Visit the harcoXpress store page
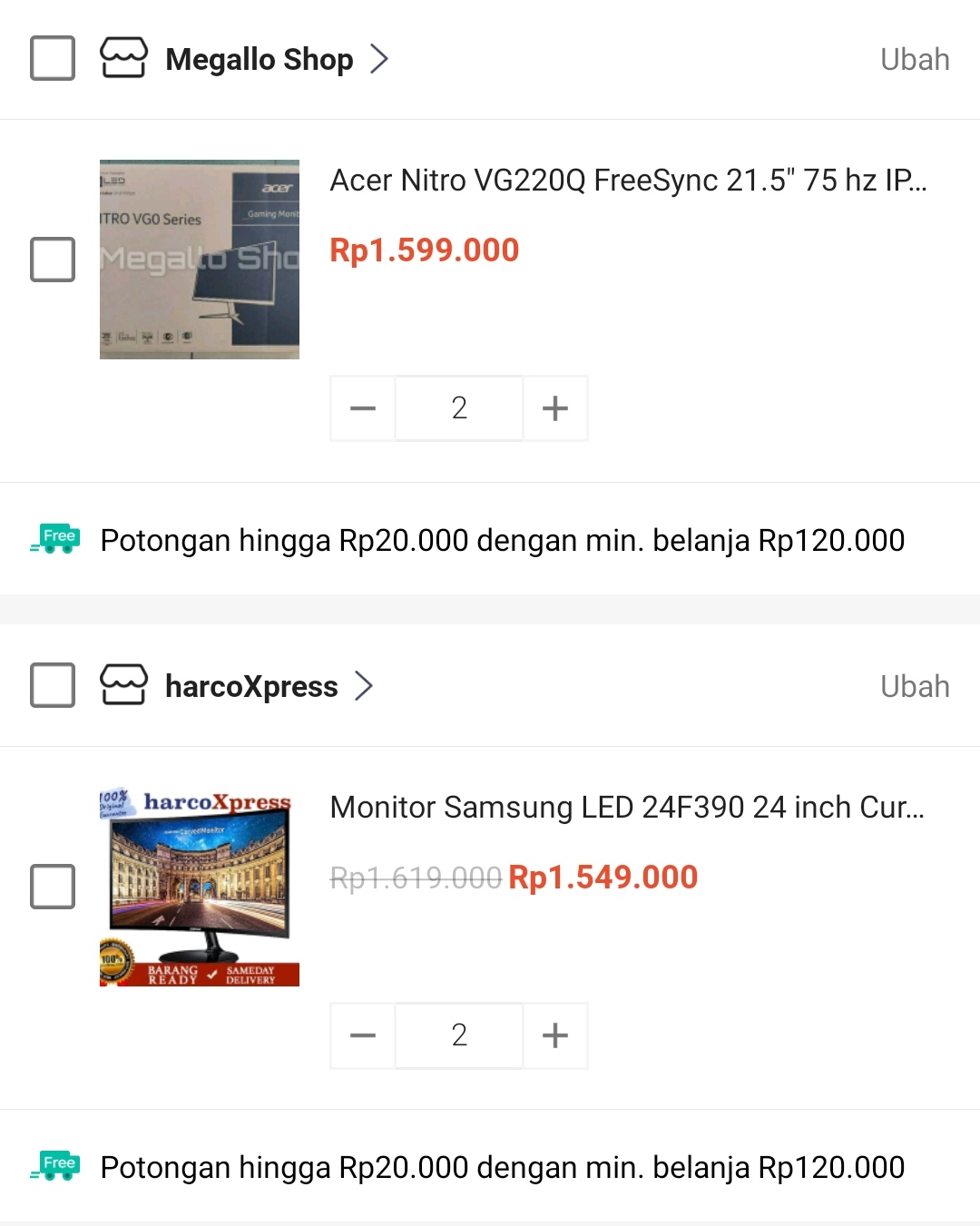This screenshot has height=1226, width=980. [x=251, y=687]
